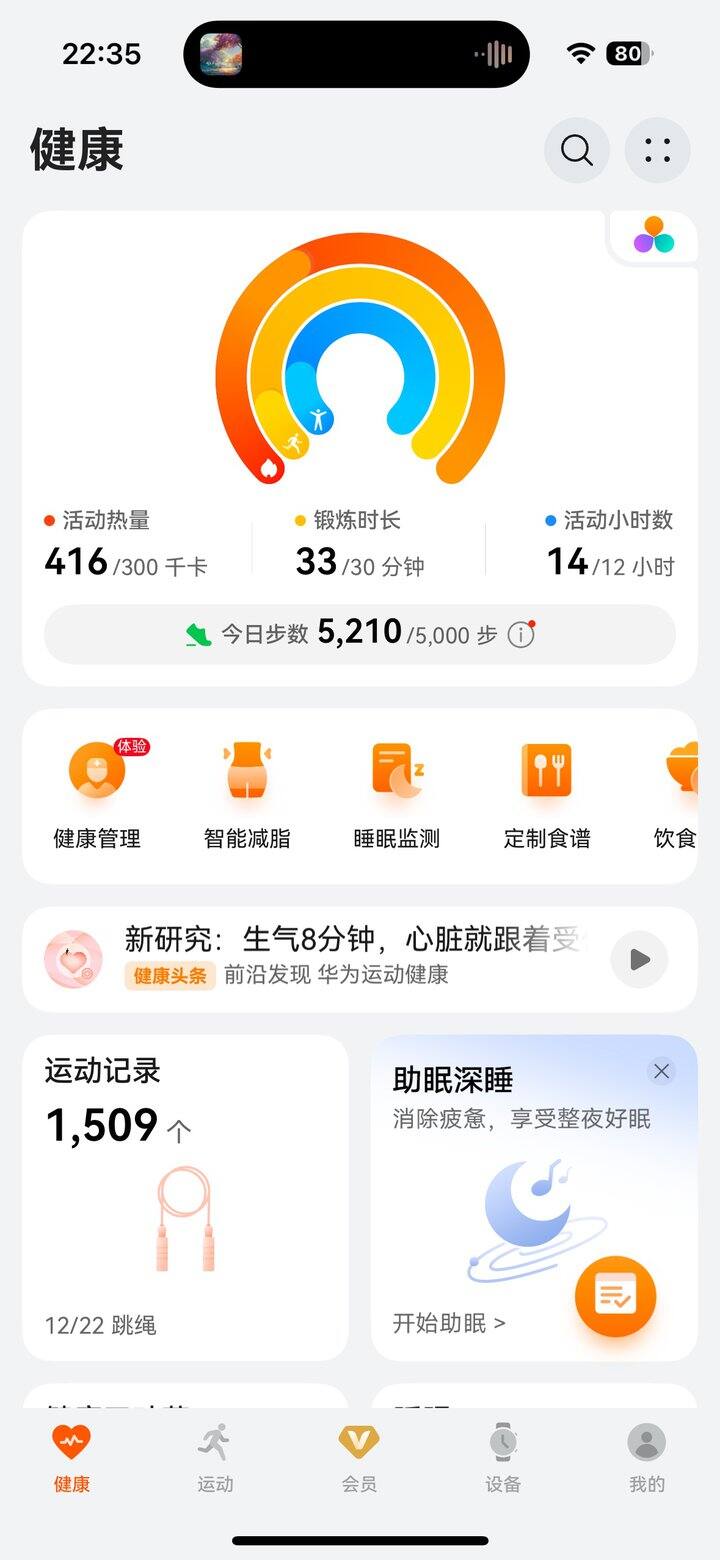Open the search icon at the top
The height and width of the screenshot is (1560, 720).
575,150
